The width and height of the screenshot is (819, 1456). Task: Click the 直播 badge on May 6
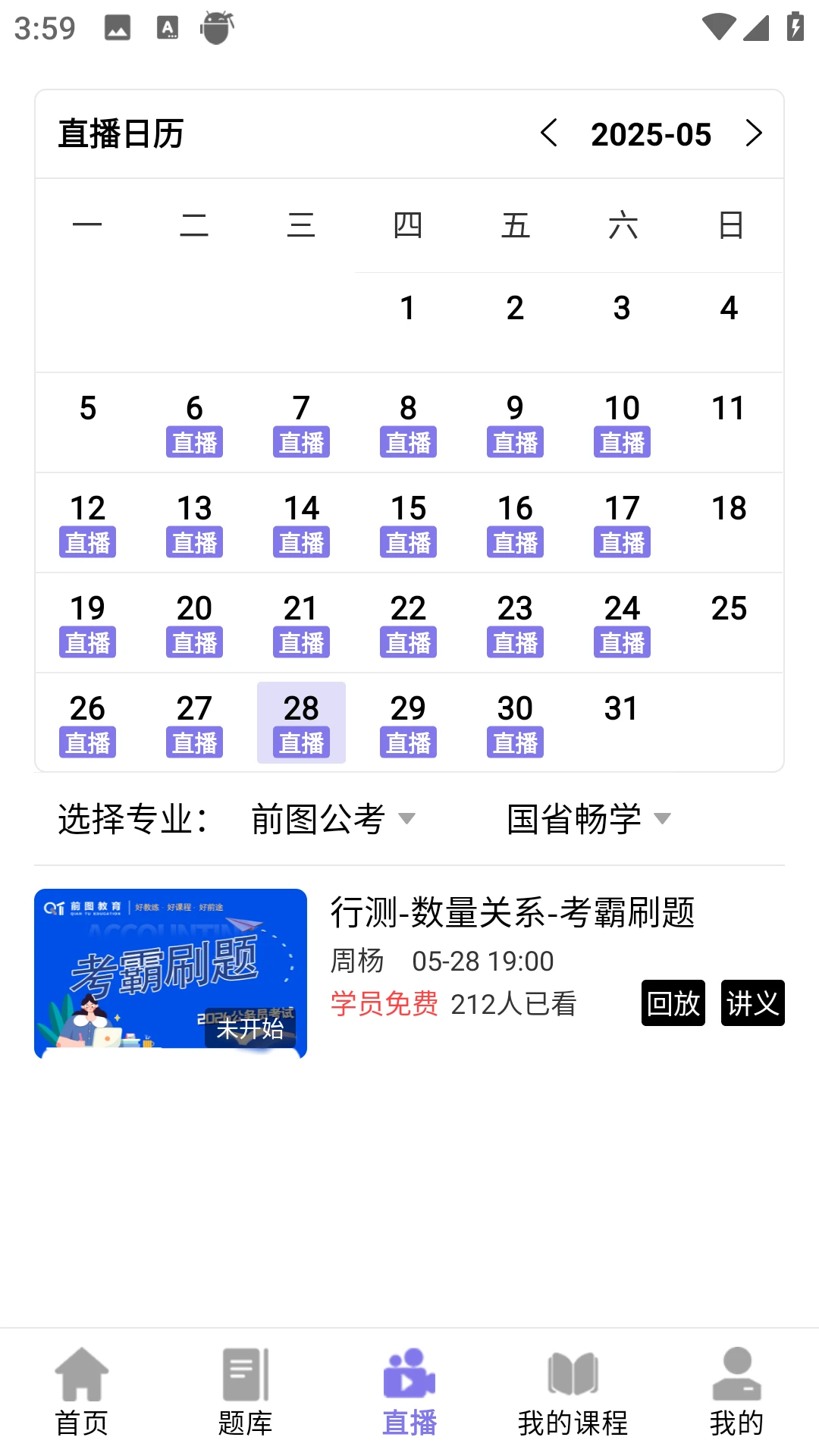[194, 441]
